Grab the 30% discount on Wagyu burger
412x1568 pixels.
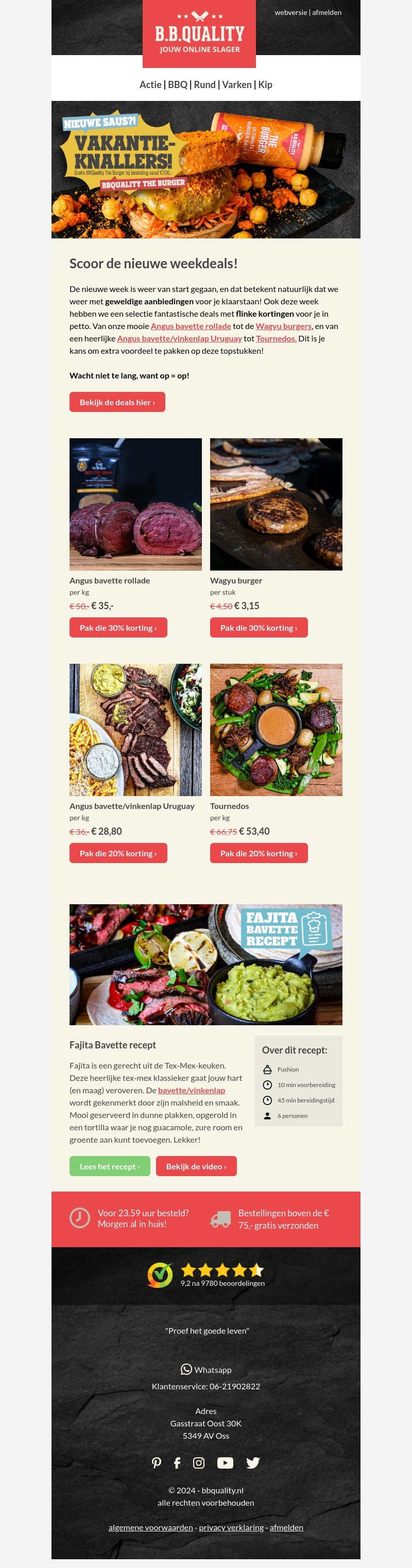(259, 628)
